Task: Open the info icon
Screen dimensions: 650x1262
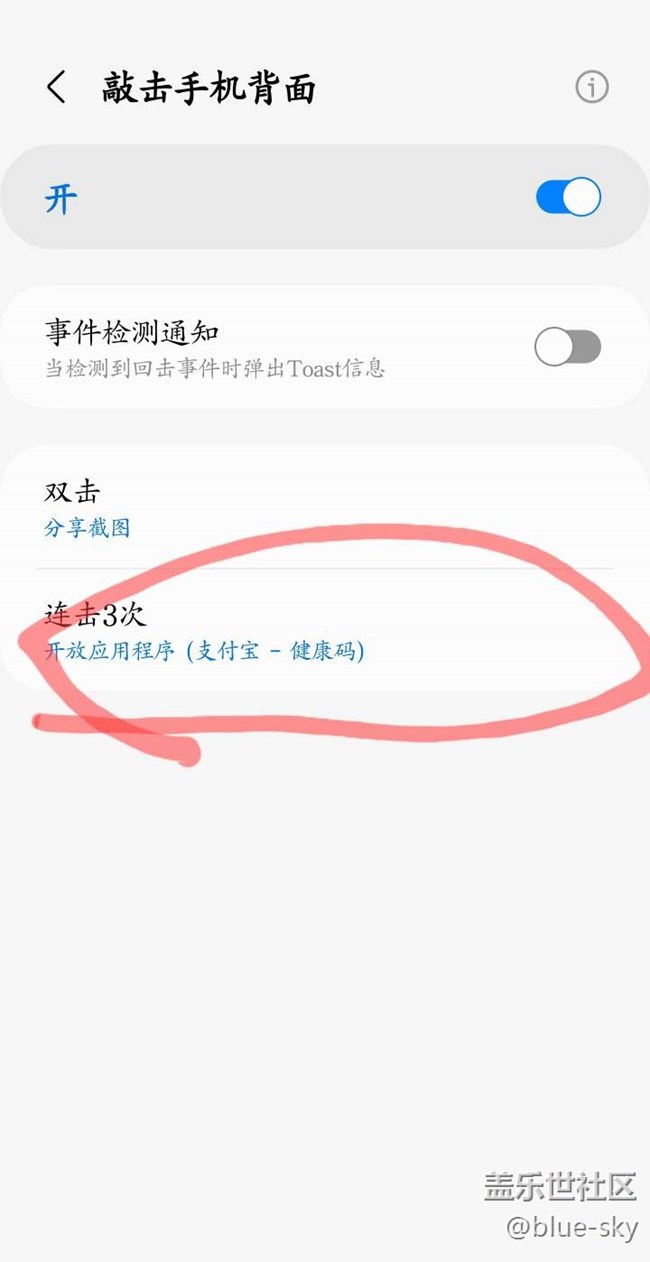Action: click(591, 88)
